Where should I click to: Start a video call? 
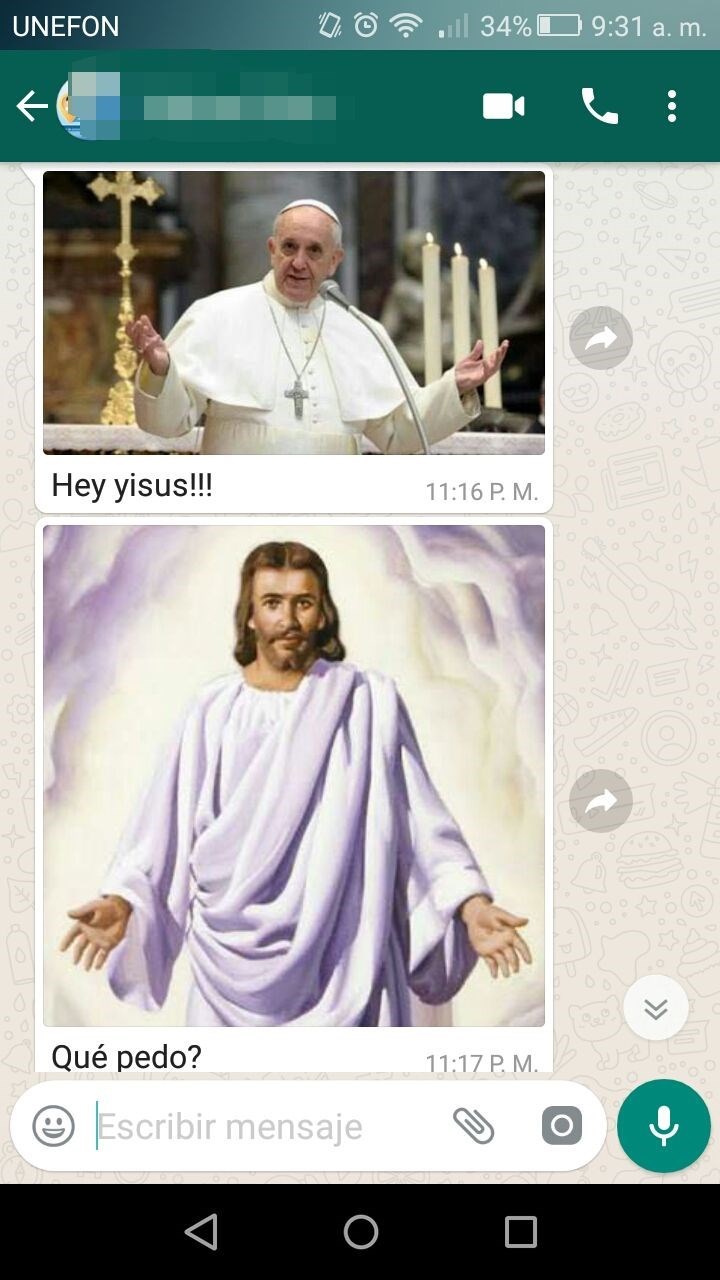click(x=504, y=106)
